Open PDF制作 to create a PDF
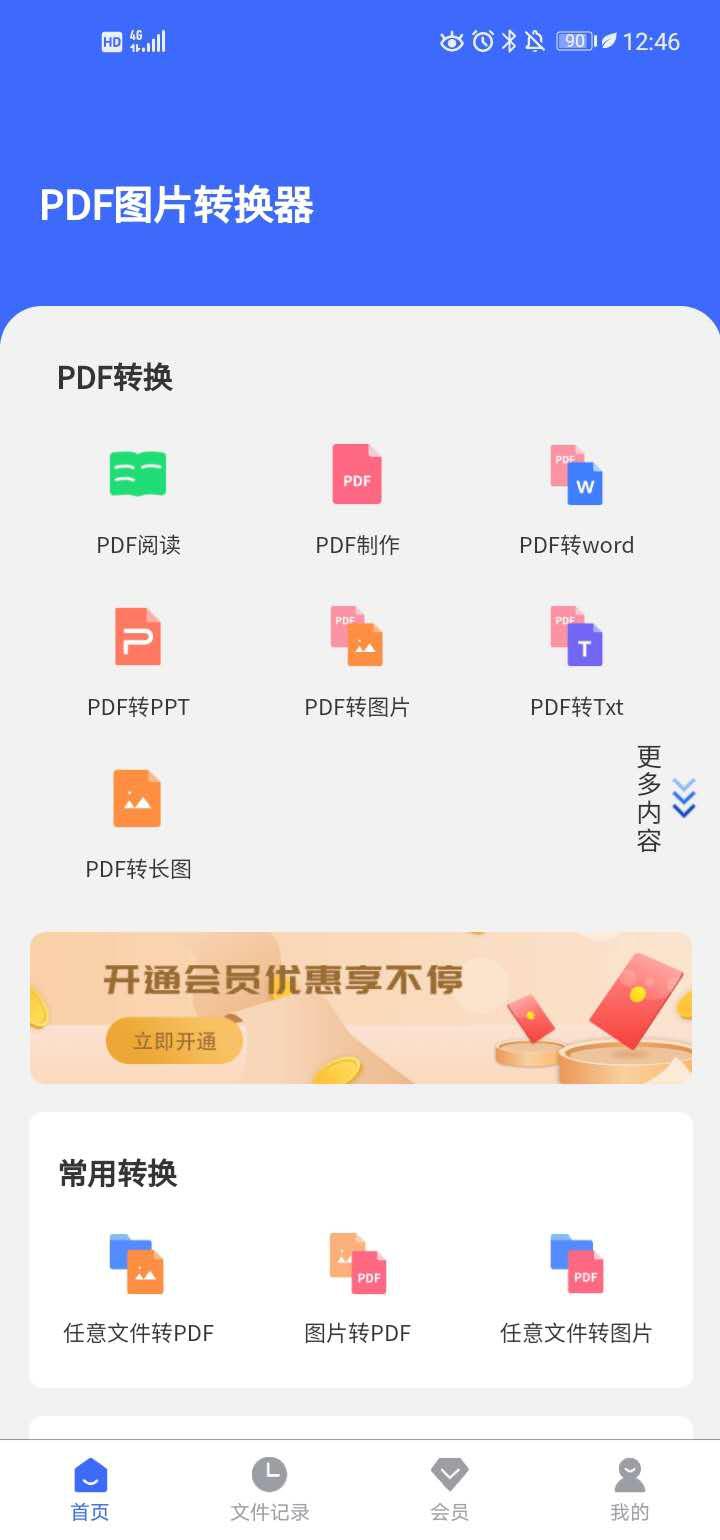This screenshot has height=1540, width=720. tap(357, 500)
